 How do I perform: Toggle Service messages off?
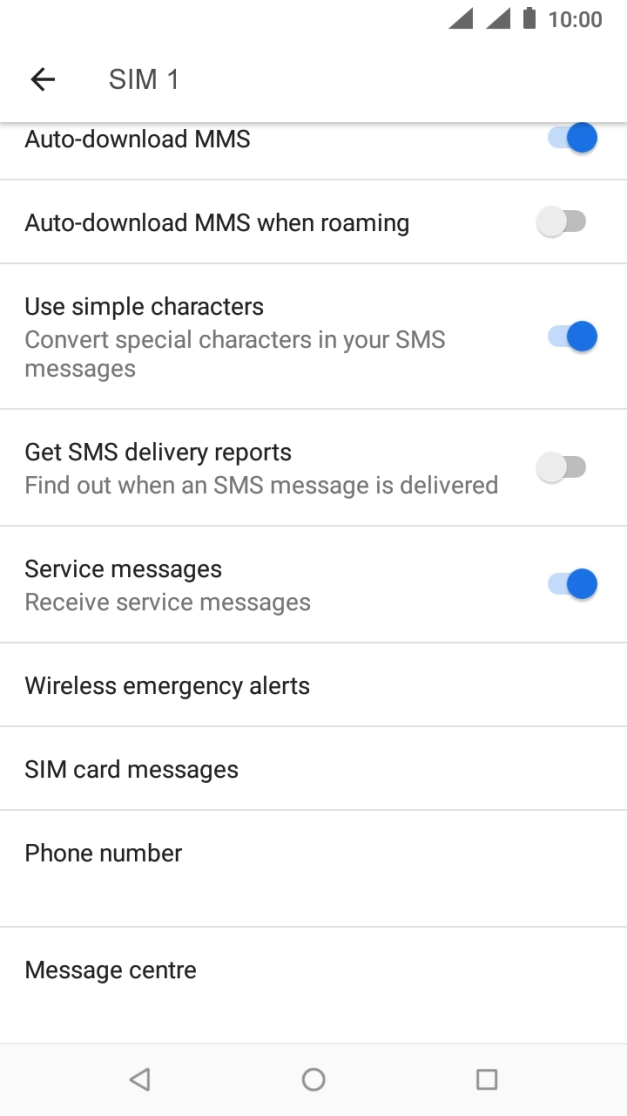[572, 584]
